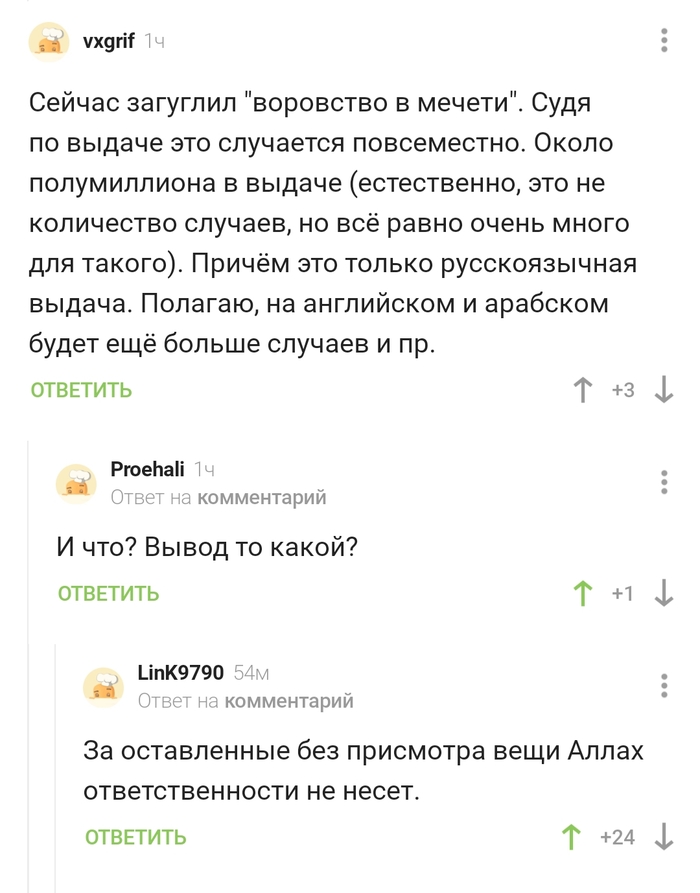
Task: Open overflow menu on Proehali's comment
Action: (x=665, y=481)
